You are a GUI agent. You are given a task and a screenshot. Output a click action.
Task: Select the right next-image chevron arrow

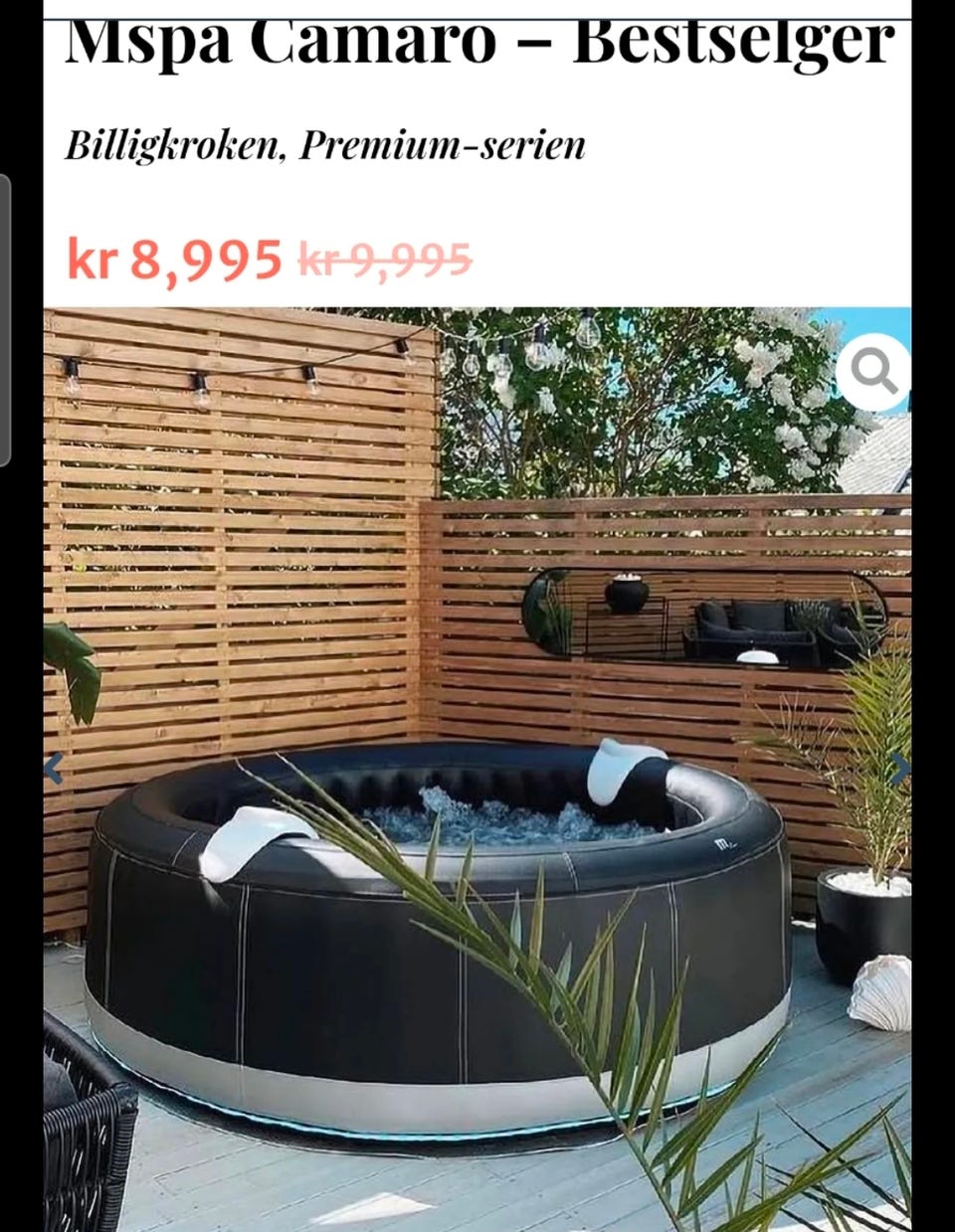(x=900, y=766)
